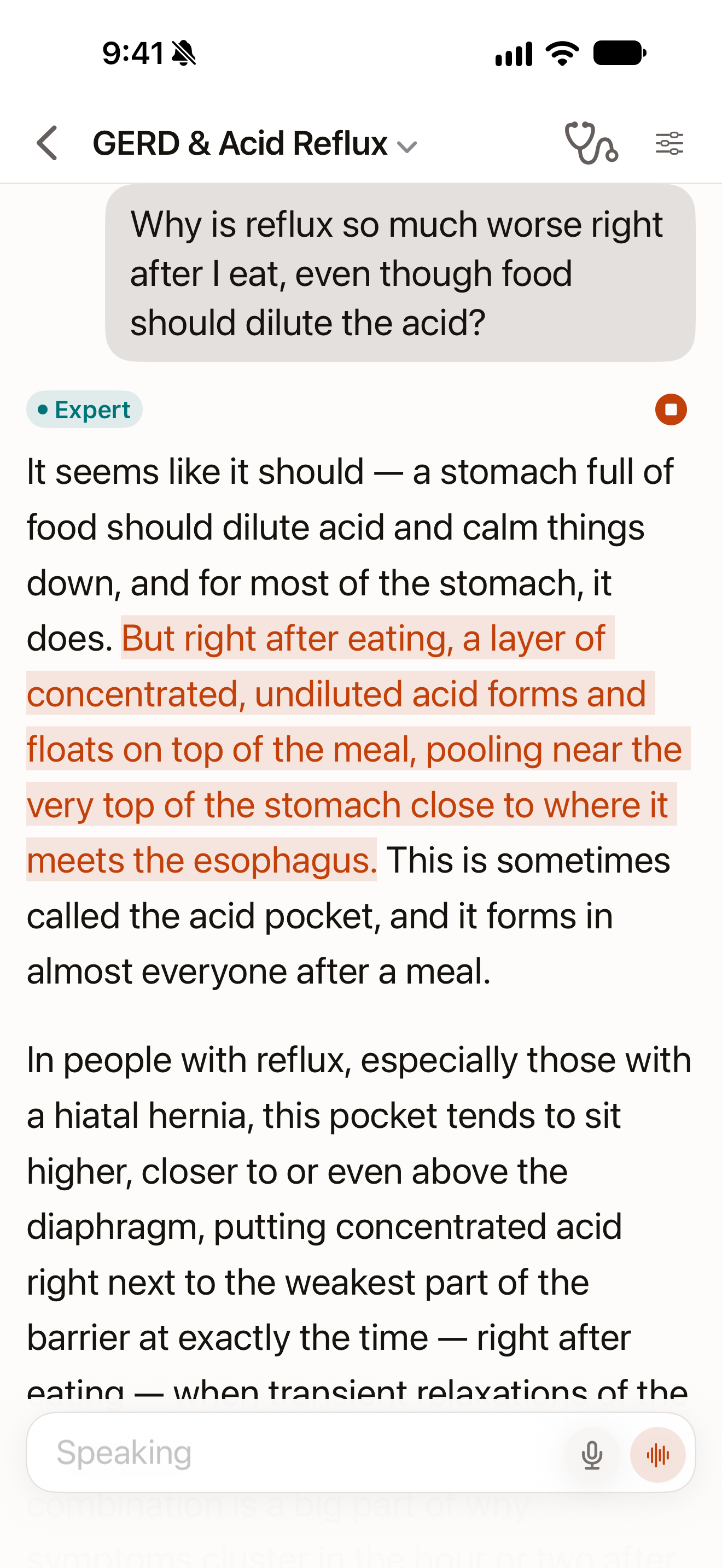This screenshot has height=1568, width=722.
Task: Go back using the arrow
Action: tap(48, 144)
